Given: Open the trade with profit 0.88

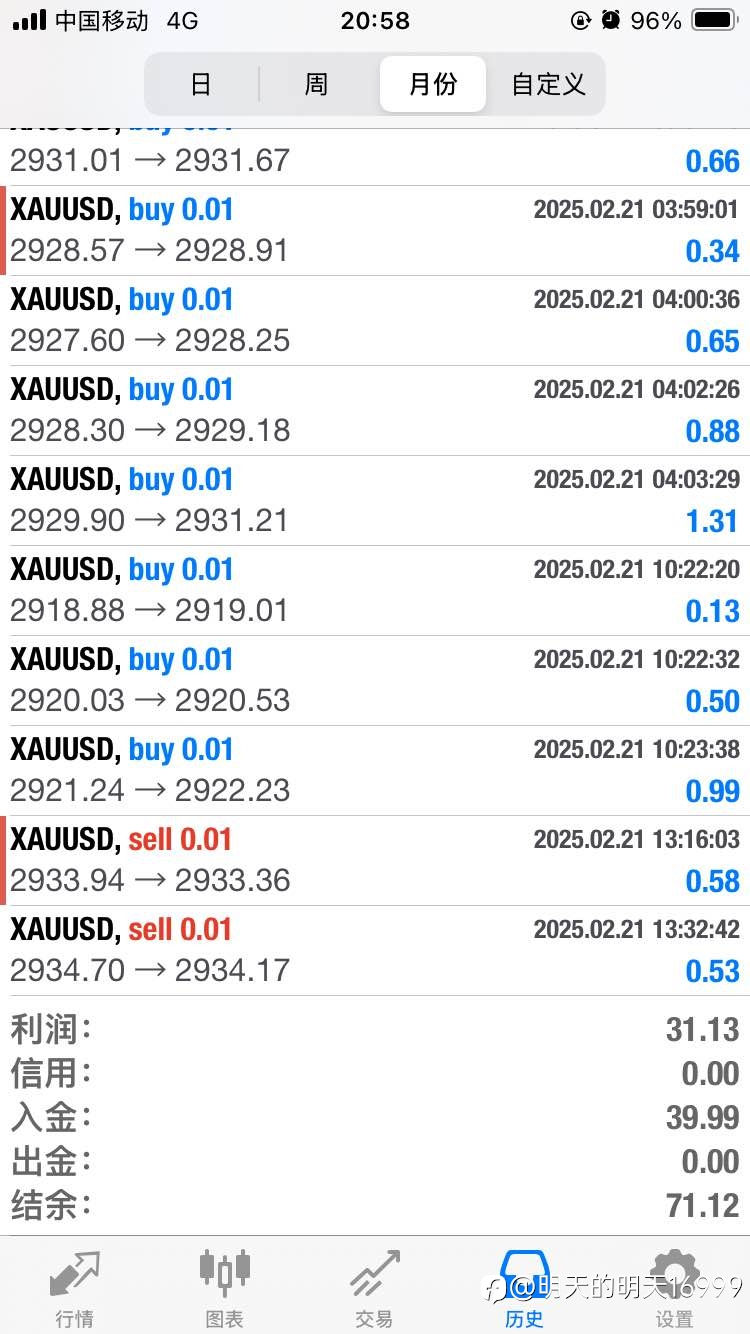Looking at the screenshot, I should pyautogui.click(x=375, y=411).
